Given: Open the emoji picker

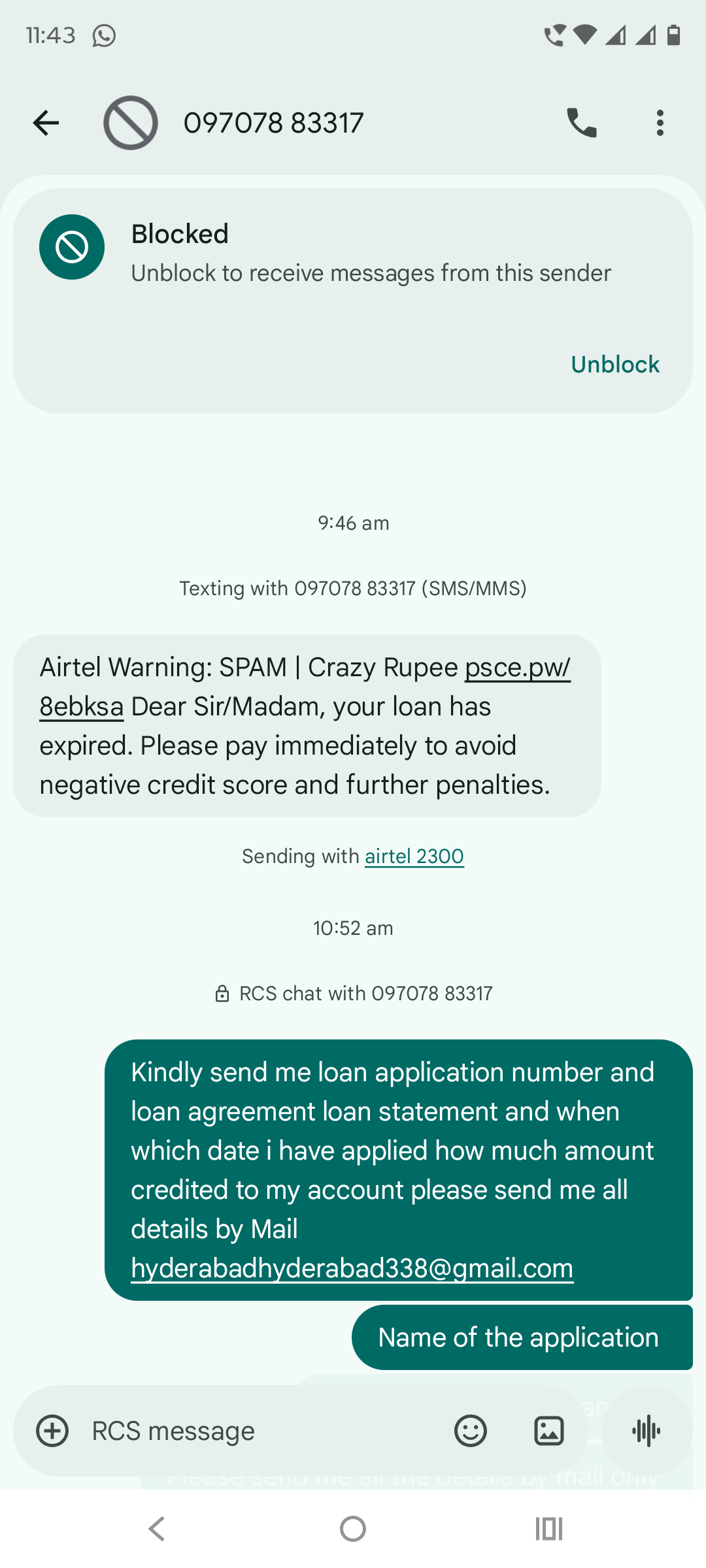Looking at the screenshot, I should [x=471, y=1431].
